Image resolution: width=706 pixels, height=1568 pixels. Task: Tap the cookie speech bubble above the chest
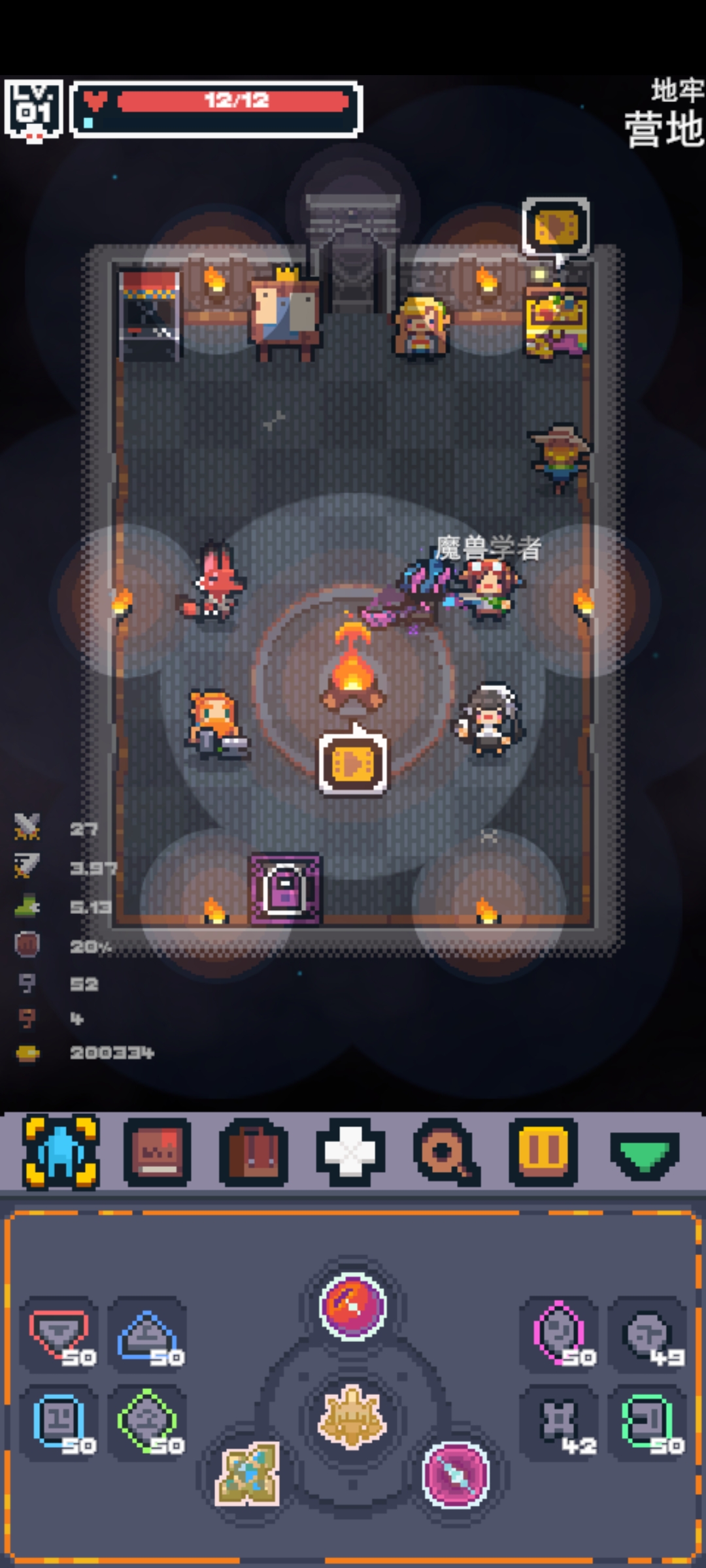[x=556, y=227]
